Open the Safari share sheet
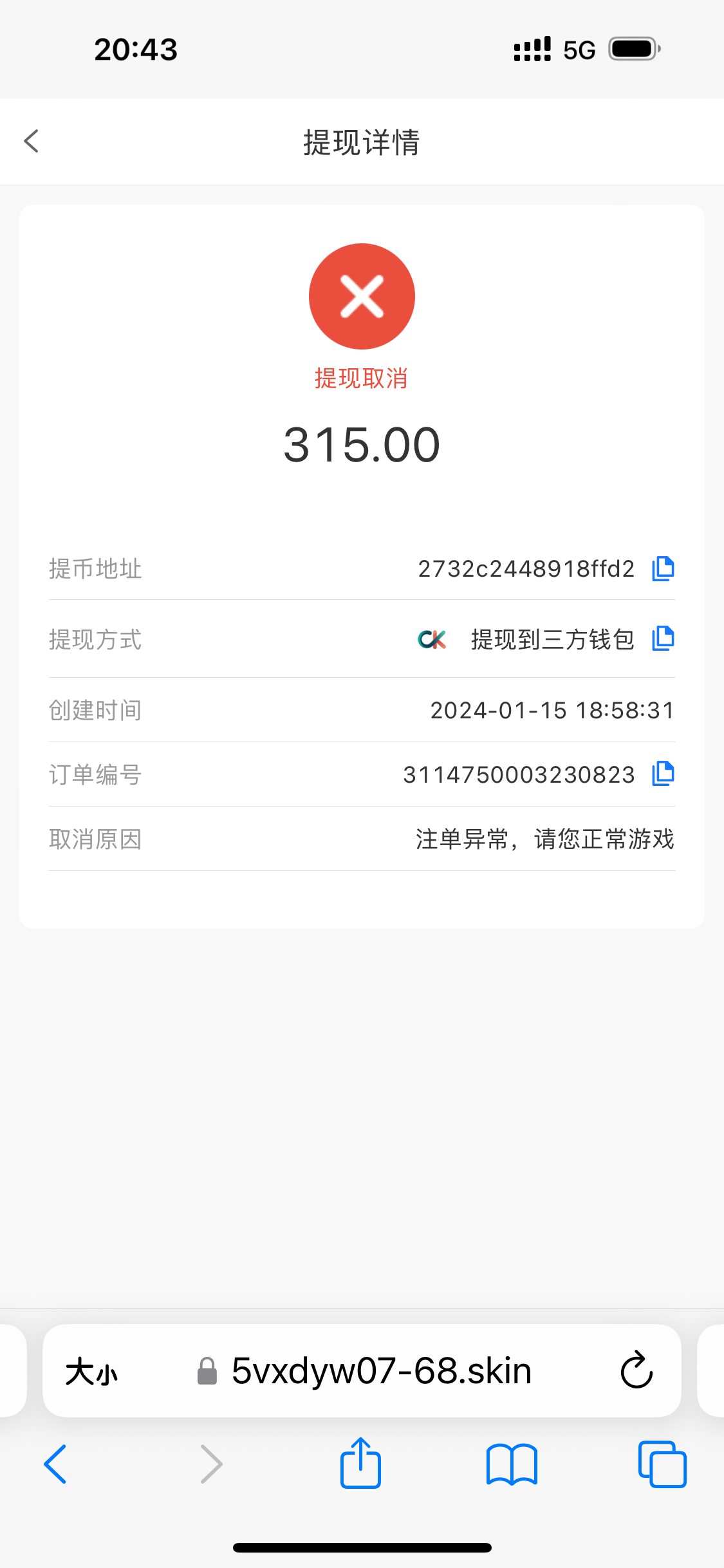This screenshot has height=1568, width=724. 361,1464
